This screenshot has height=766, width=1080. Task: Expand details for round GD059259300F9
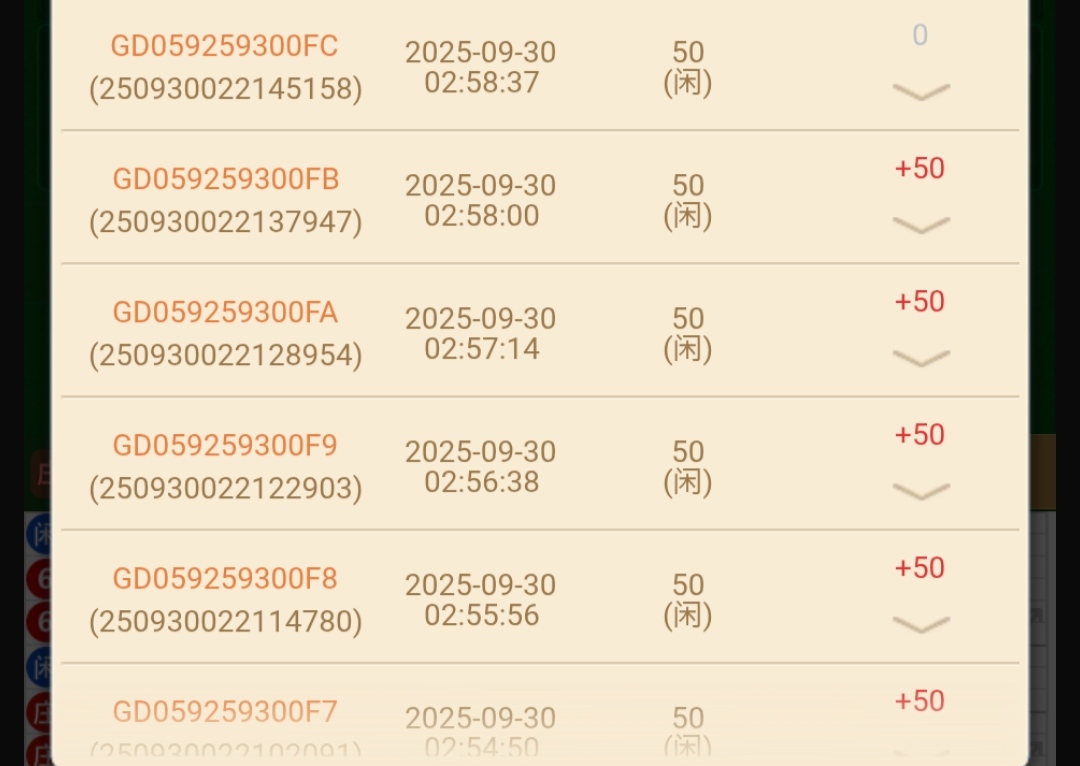[920, 491]
